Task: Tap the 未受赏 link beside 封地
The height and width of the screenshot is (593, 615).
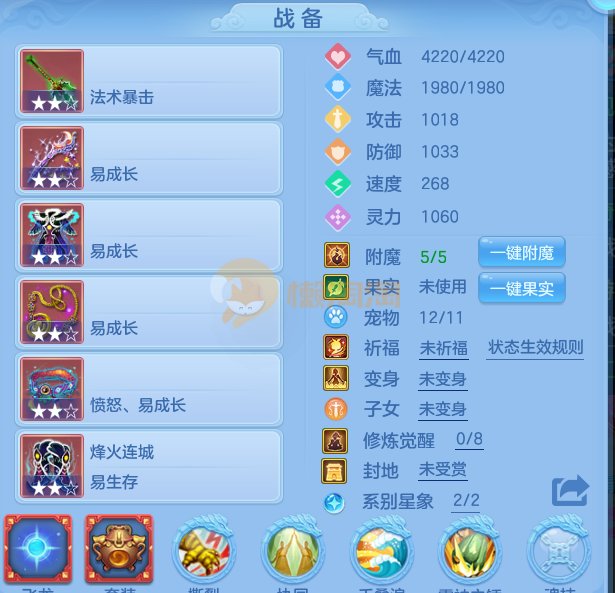Action: (x=443, y=470)
